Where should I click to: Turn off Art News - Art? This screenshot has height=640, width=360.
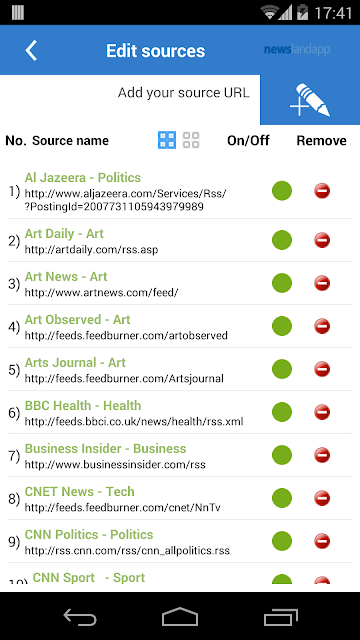(282, 283)
